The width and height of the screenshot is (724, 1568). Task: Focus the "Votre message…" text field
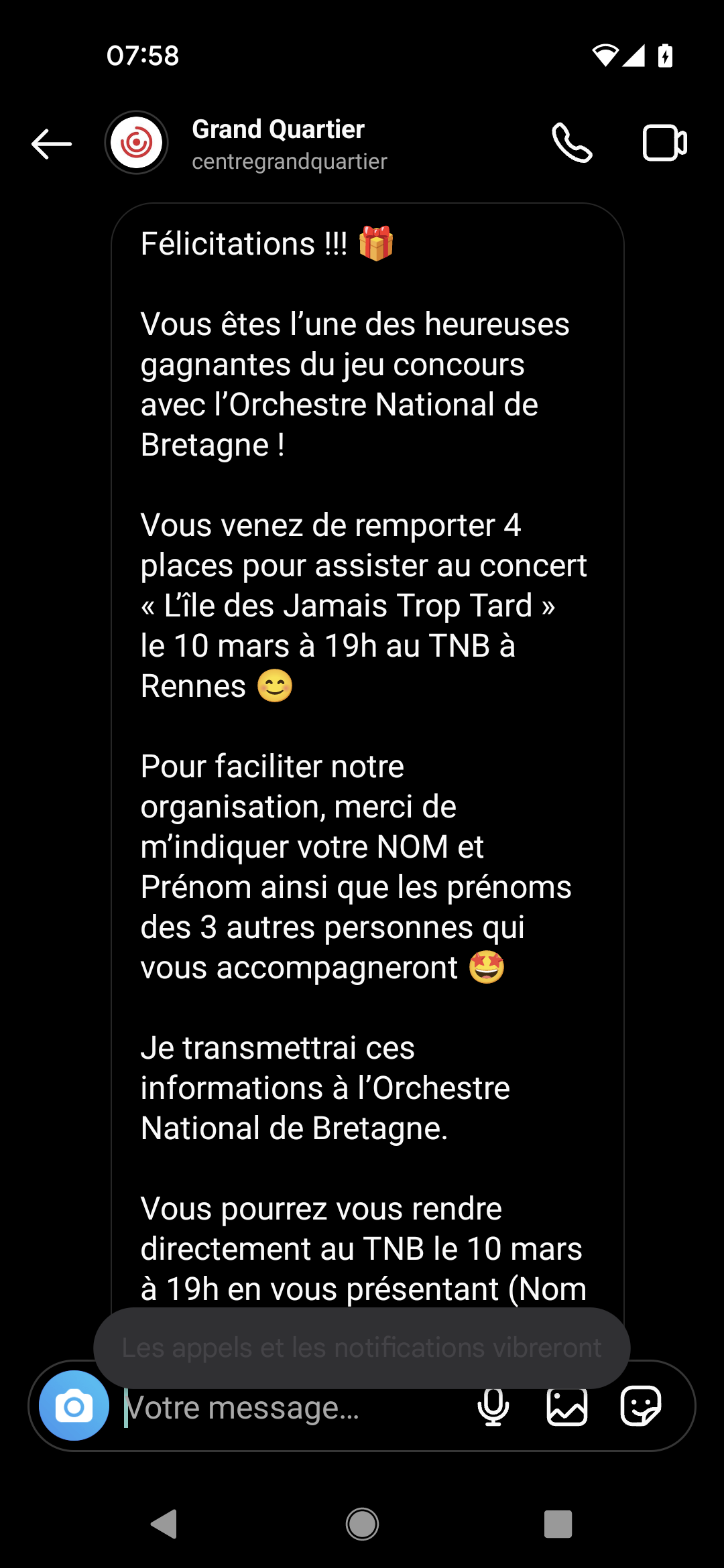[x=288, y=1407]
